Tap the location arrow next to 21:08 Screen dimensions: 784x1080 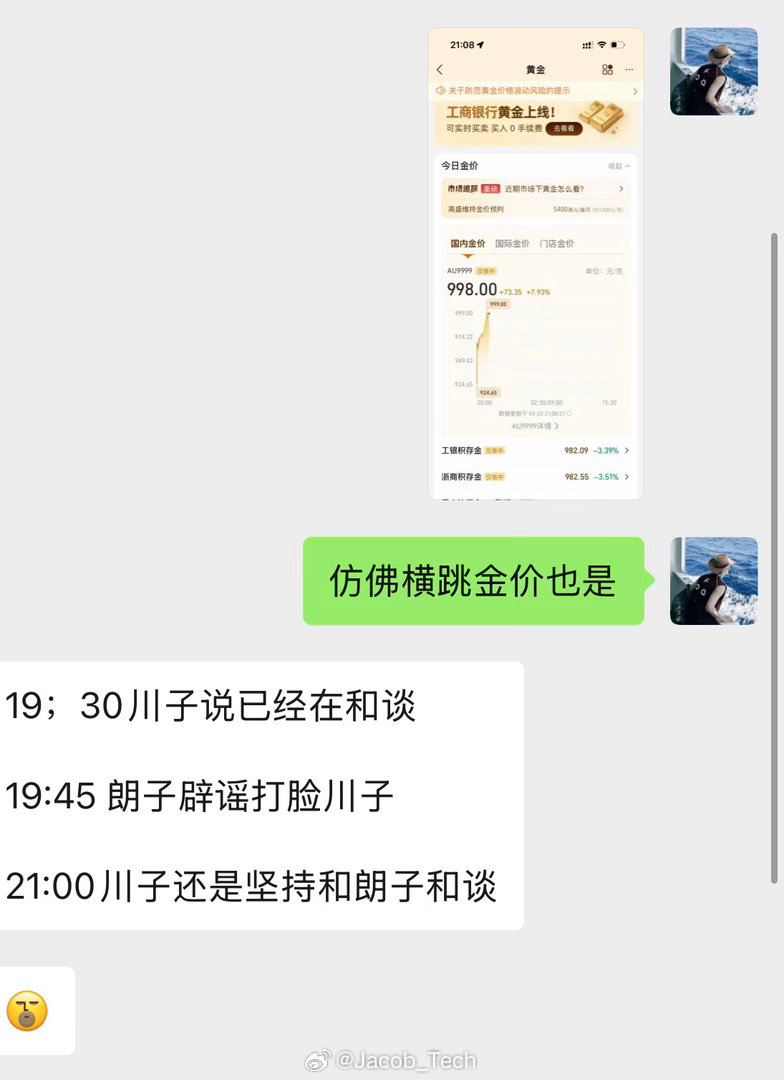click(479, 43)
